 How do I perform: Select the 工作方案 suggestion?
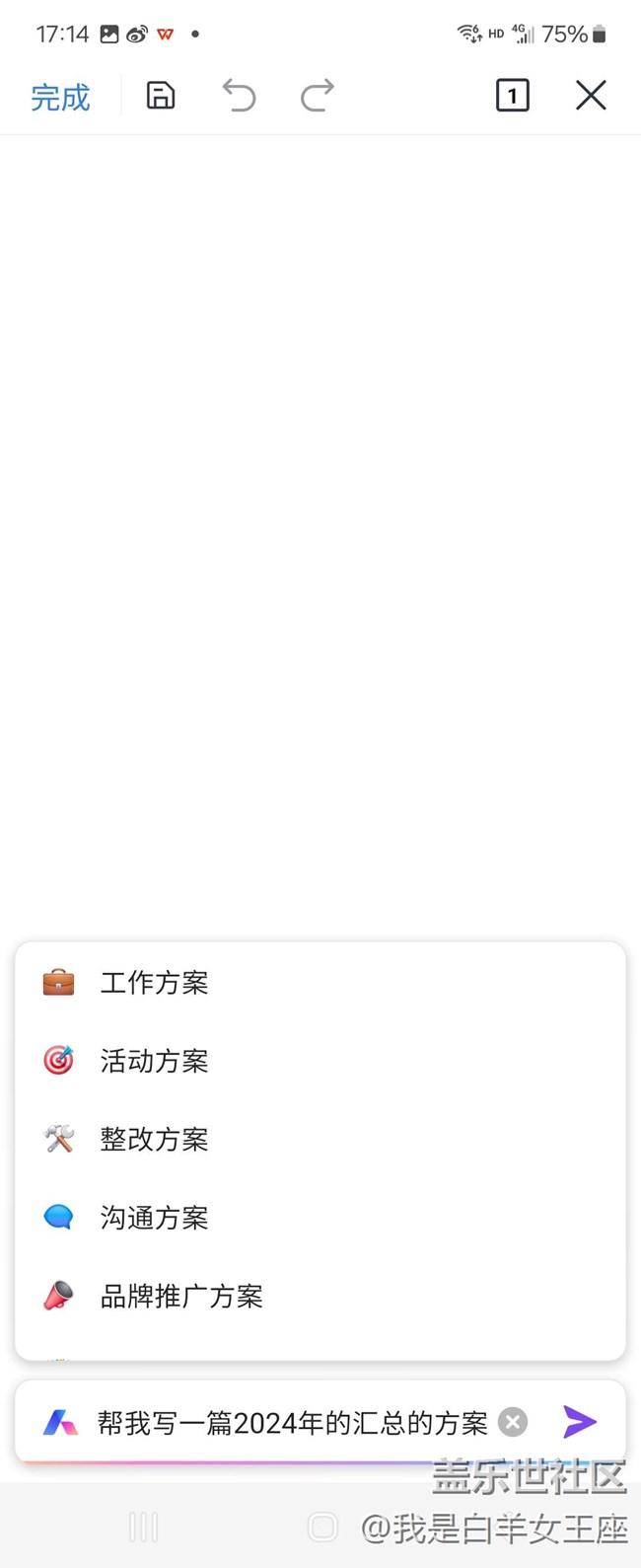(x=154, y=983)
